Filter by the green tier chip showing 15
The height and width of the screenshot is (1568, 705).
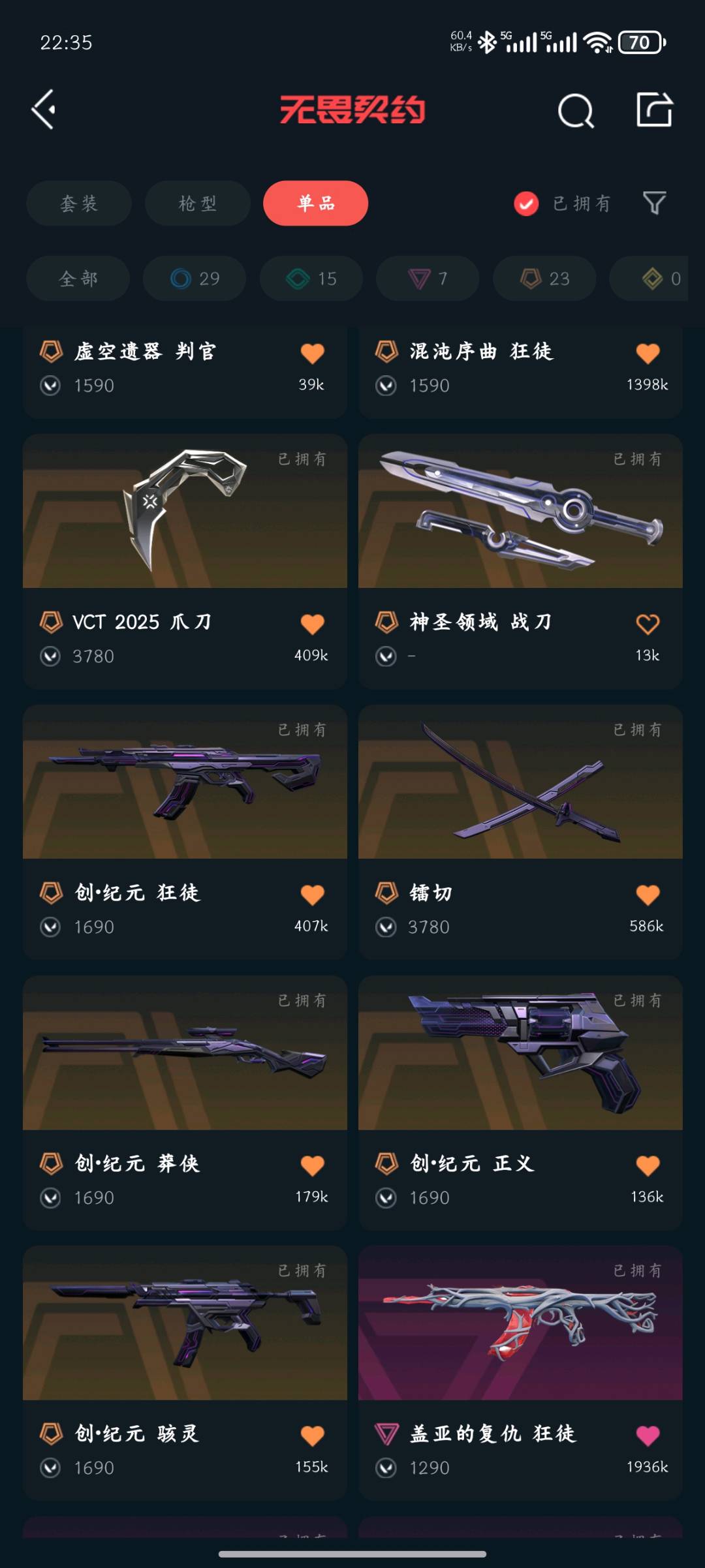point(311,279)
